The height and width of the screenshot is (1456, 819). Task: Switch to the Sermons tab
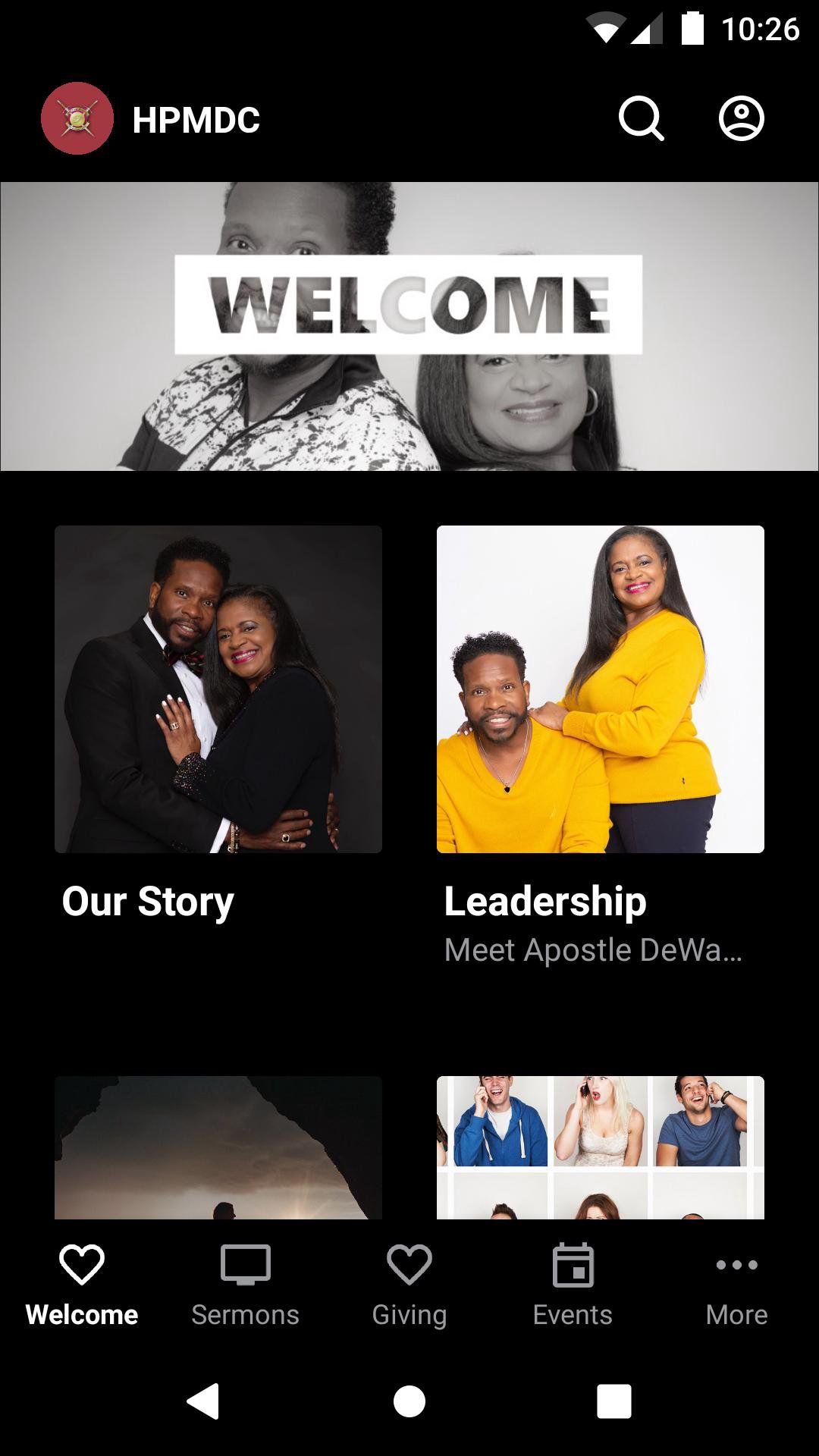[245, 1283]
